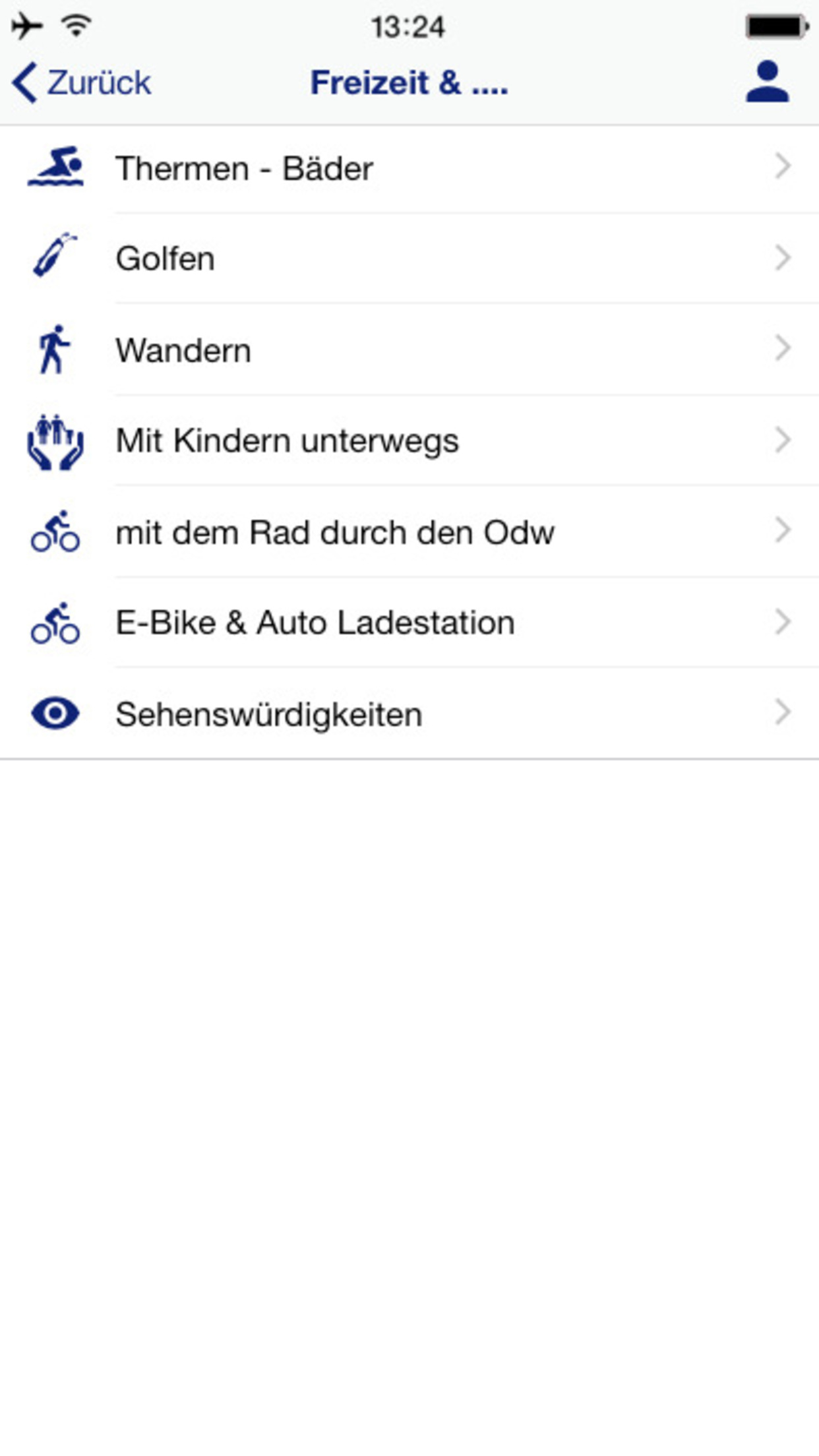
Task: Open Mit Kindern unterwegs
Action: [409, 440]
